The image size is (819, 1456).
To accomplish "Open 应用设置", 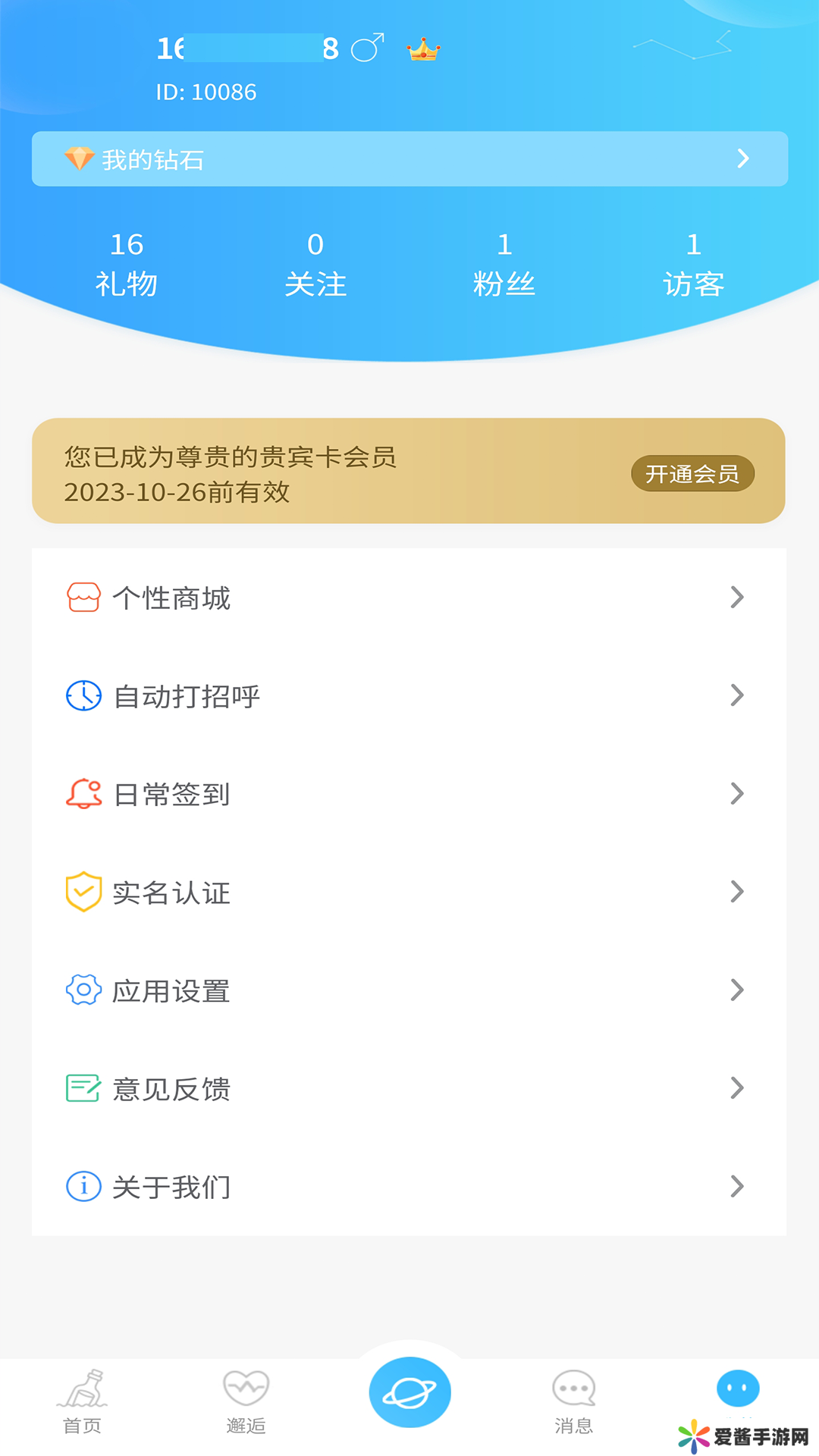I will [409, 990].
